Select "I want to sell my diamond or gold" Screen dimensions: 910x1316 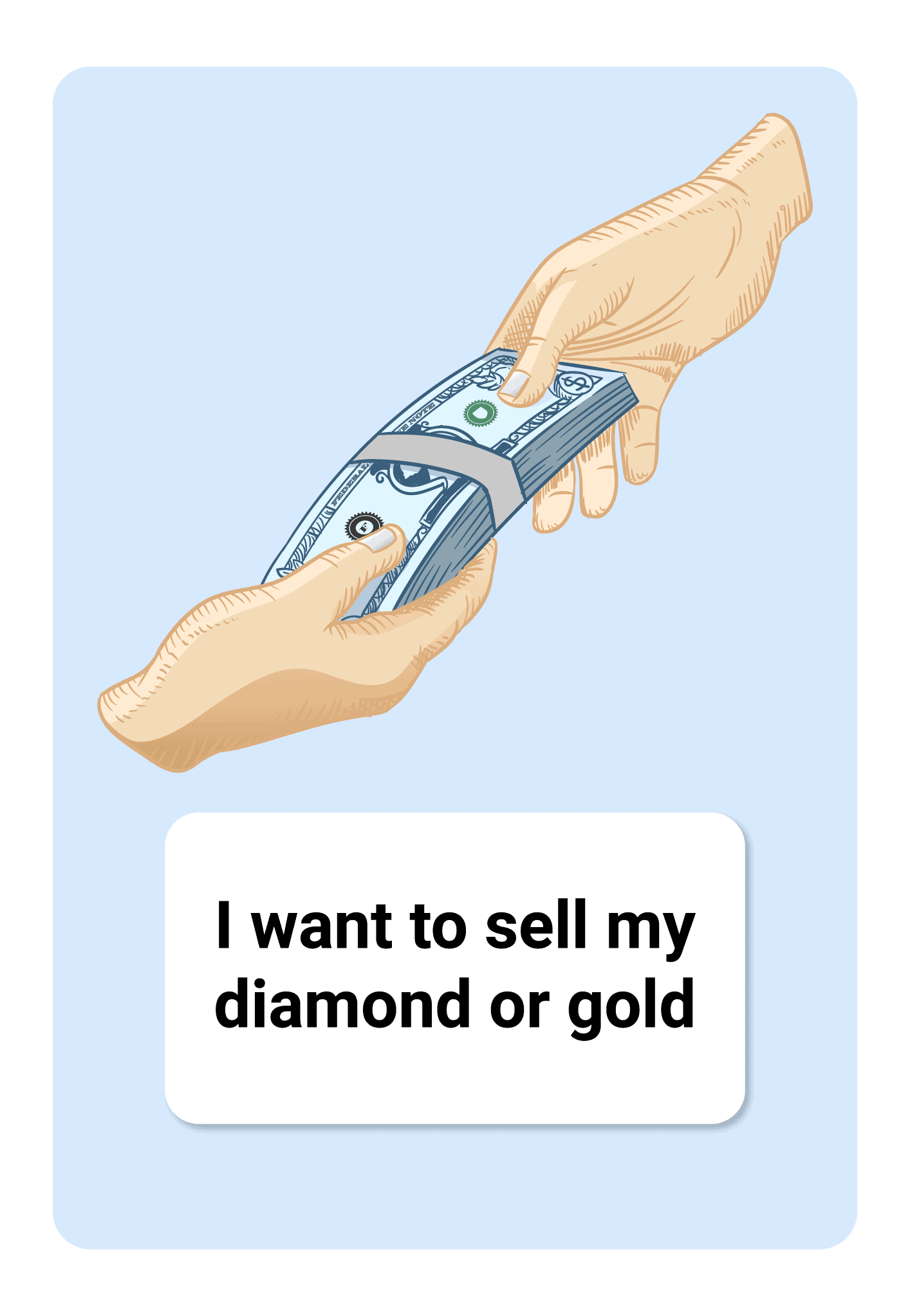(454, 967)
